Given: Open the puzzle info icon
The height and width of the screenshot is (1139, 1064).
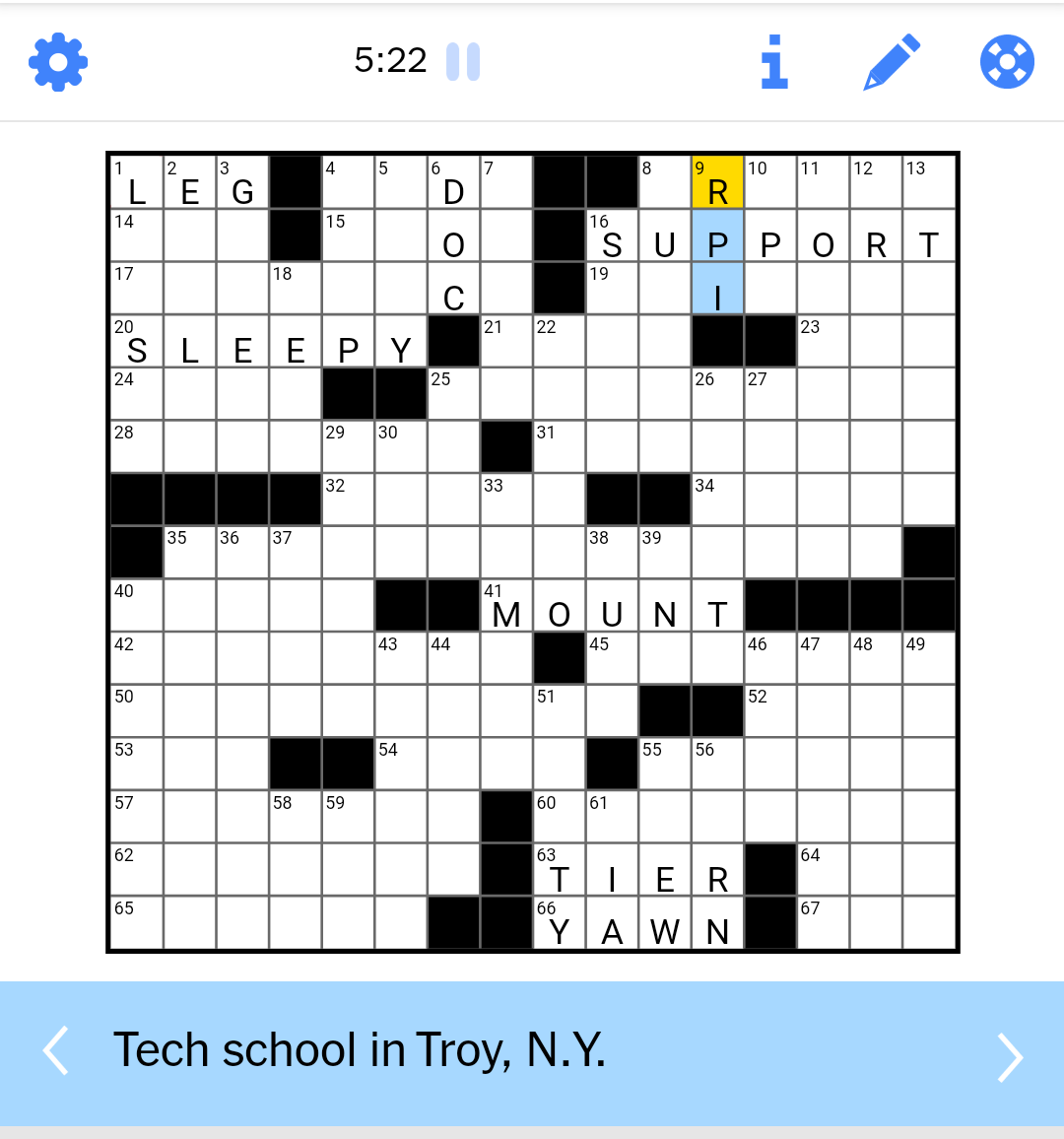Looking at the screenshot, I should pyautogui.click(x=774, y=62).
